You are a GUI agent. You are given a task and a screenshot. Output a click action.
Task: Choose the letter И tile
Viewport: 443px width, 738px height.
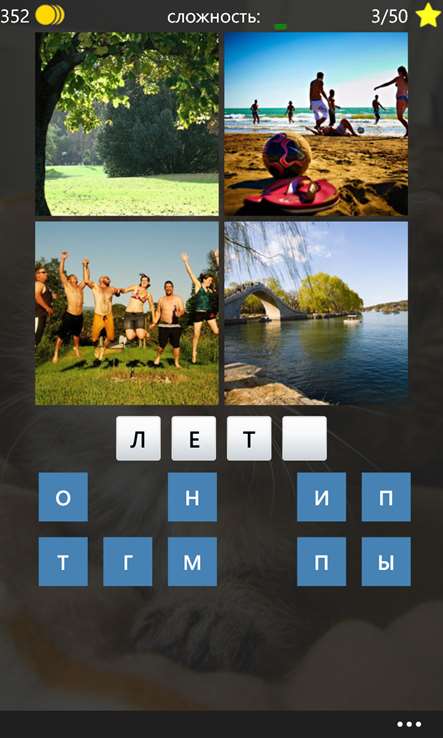pyautogui.click(x=322, y=497)
